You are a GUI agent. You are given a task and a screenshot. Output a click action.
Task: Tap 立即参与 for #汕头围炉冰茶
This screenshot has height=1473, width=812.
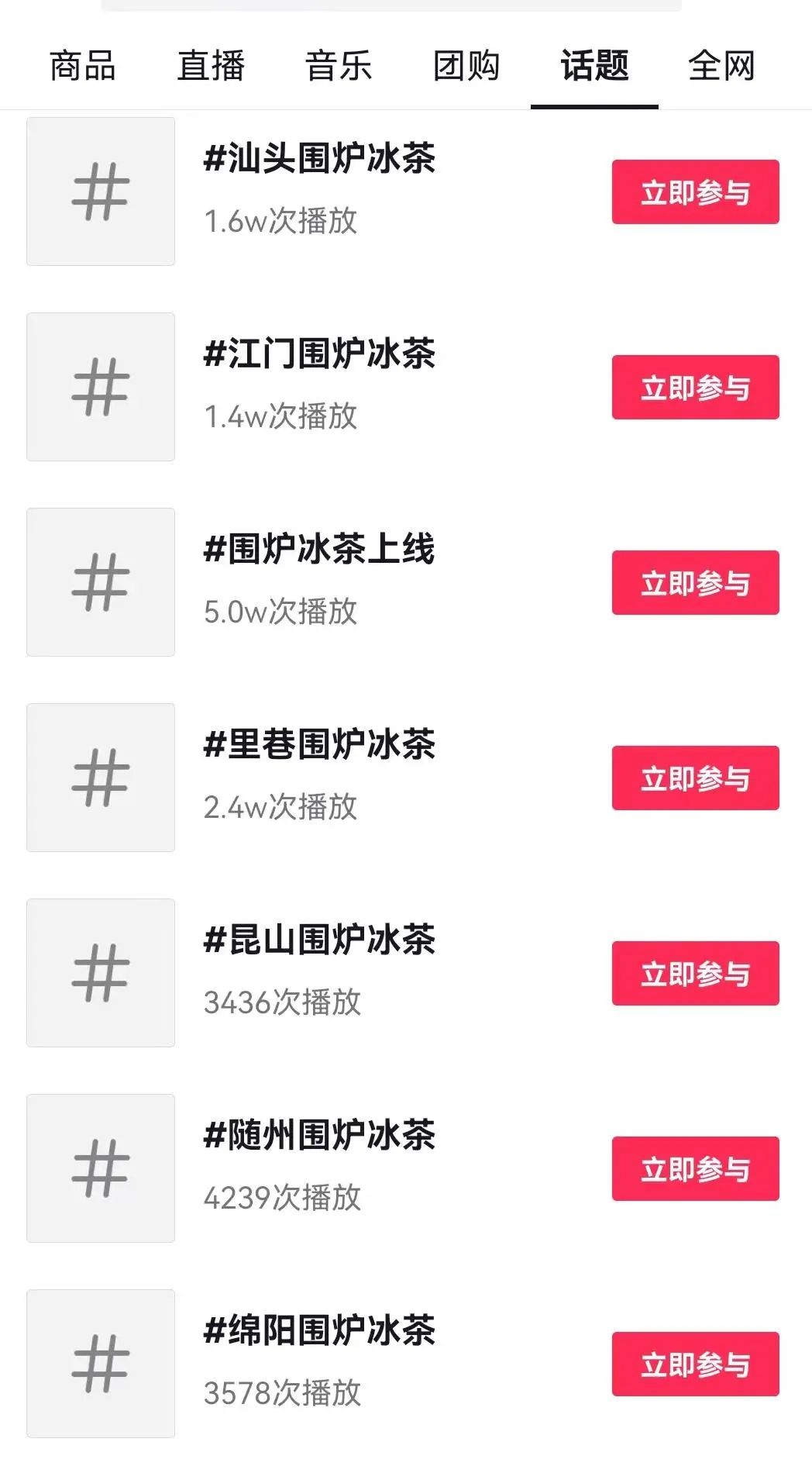[x=695, y=192]
